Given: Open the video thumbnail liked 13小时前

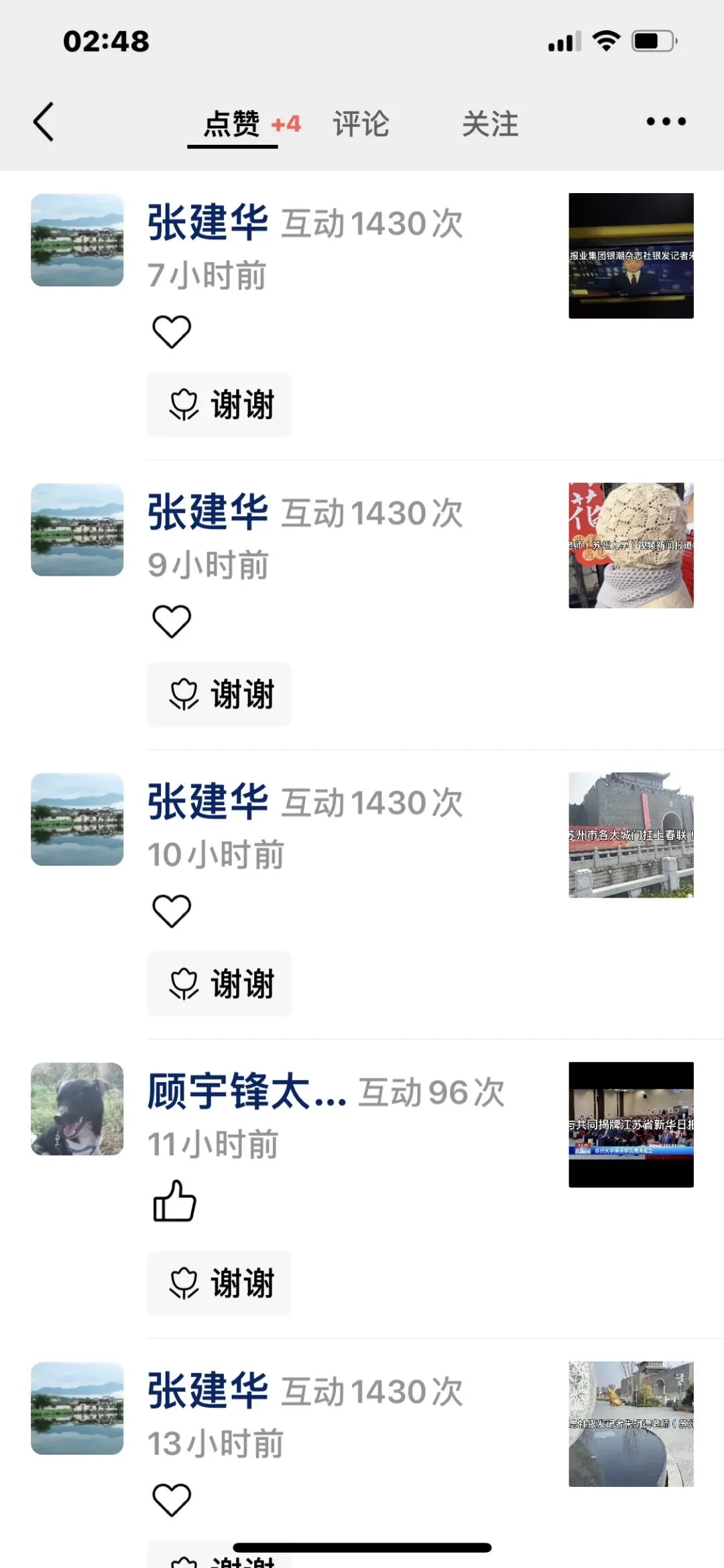Looking at the screenshot, I should tap(631, 1424).
